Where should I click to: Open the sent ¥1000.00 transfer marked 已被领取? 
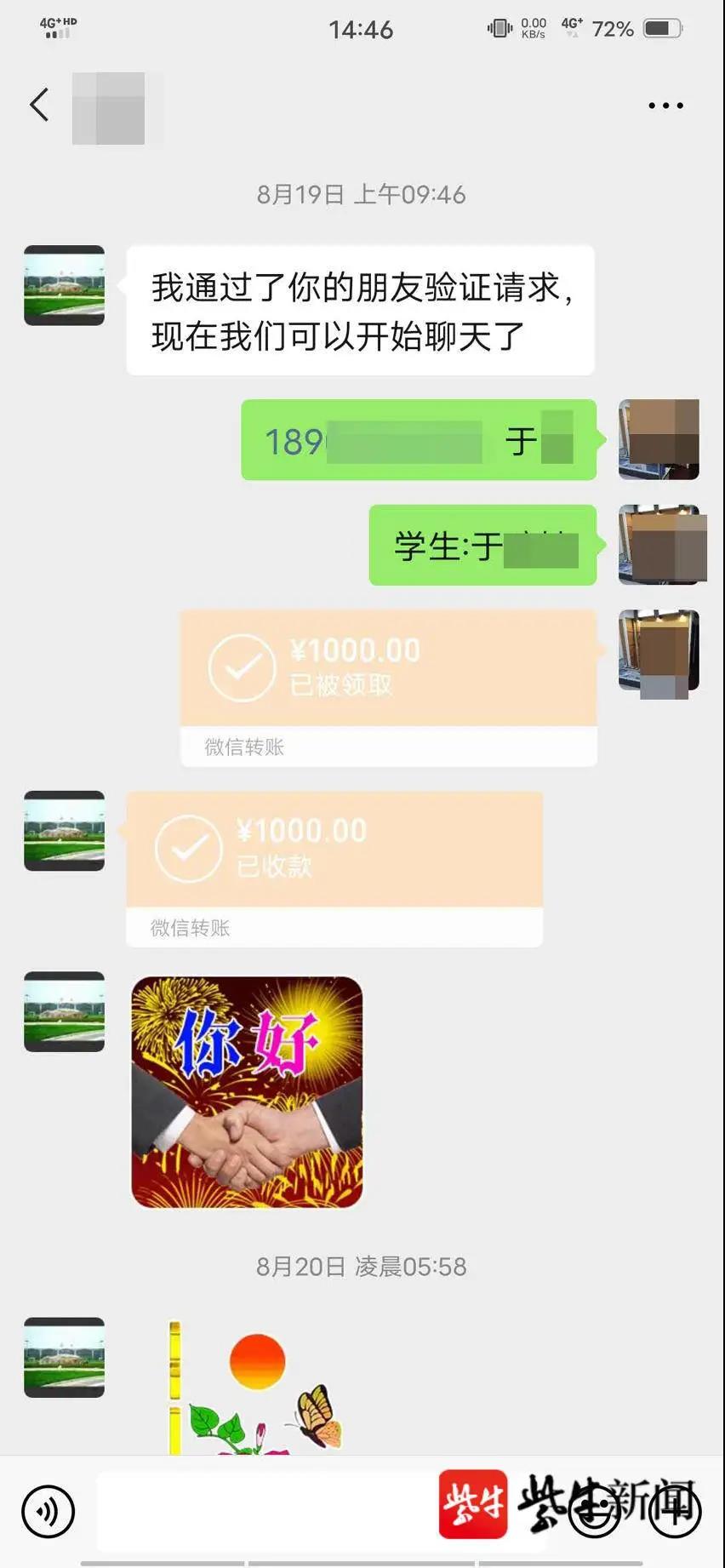coord(388,669)
